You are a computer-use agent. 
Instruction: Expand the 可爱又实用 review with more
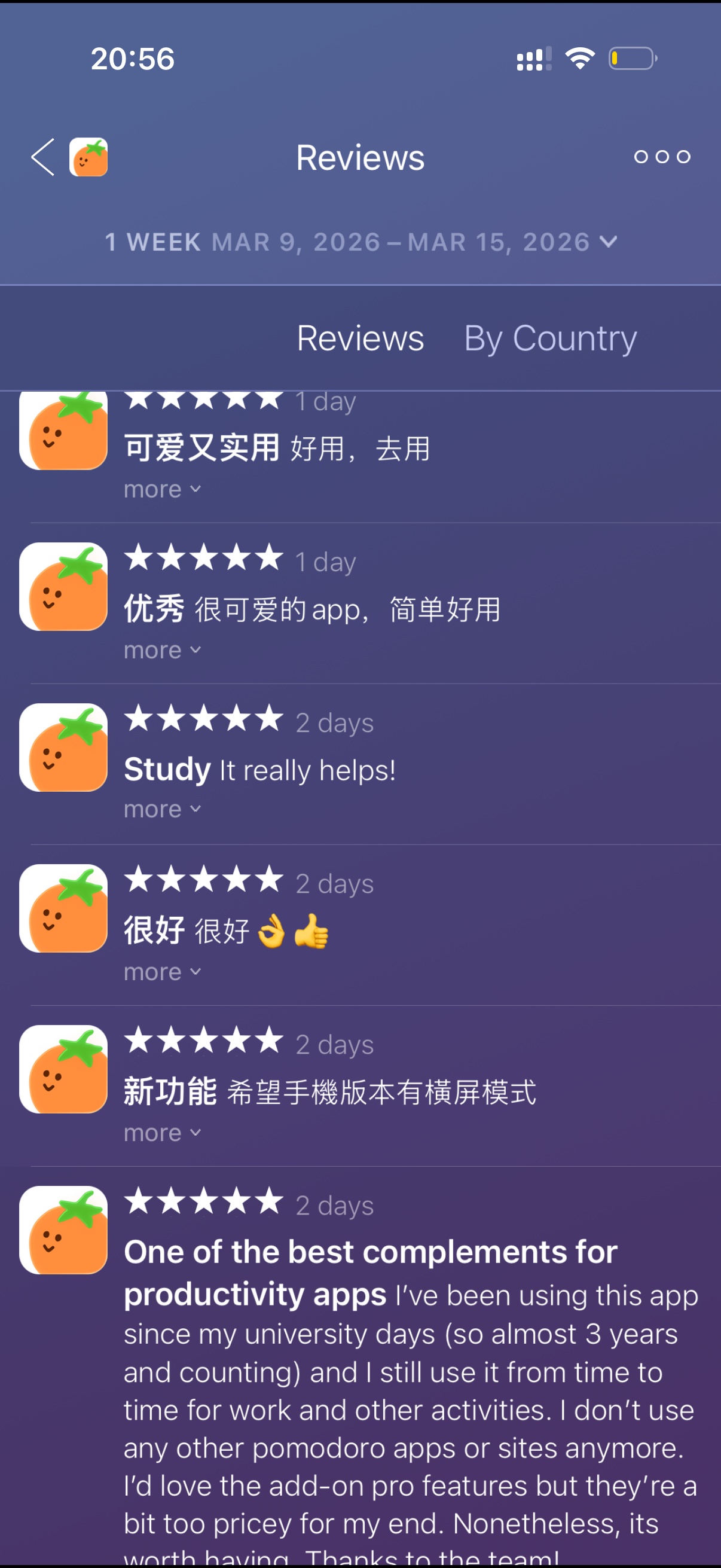[162, 489]
